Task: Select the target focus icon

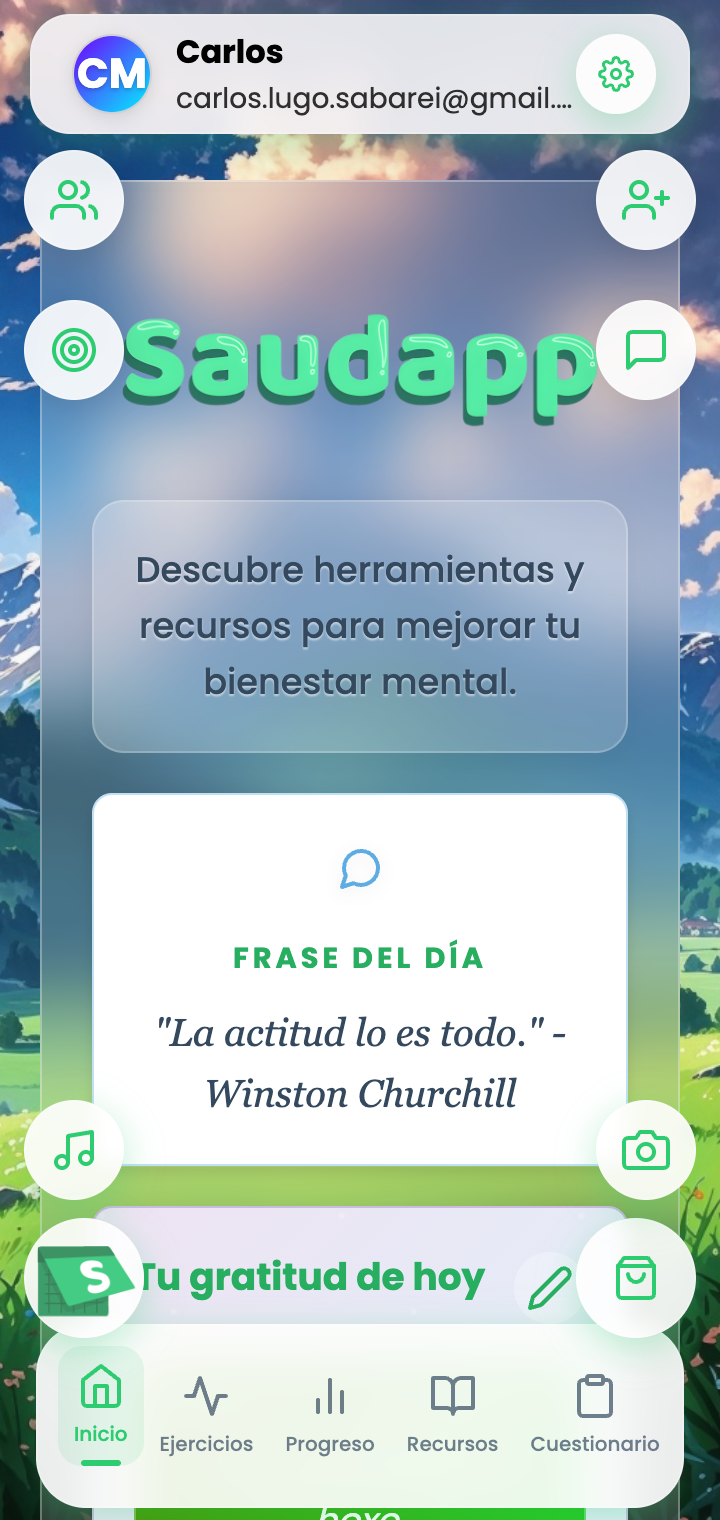Action: 73,349
